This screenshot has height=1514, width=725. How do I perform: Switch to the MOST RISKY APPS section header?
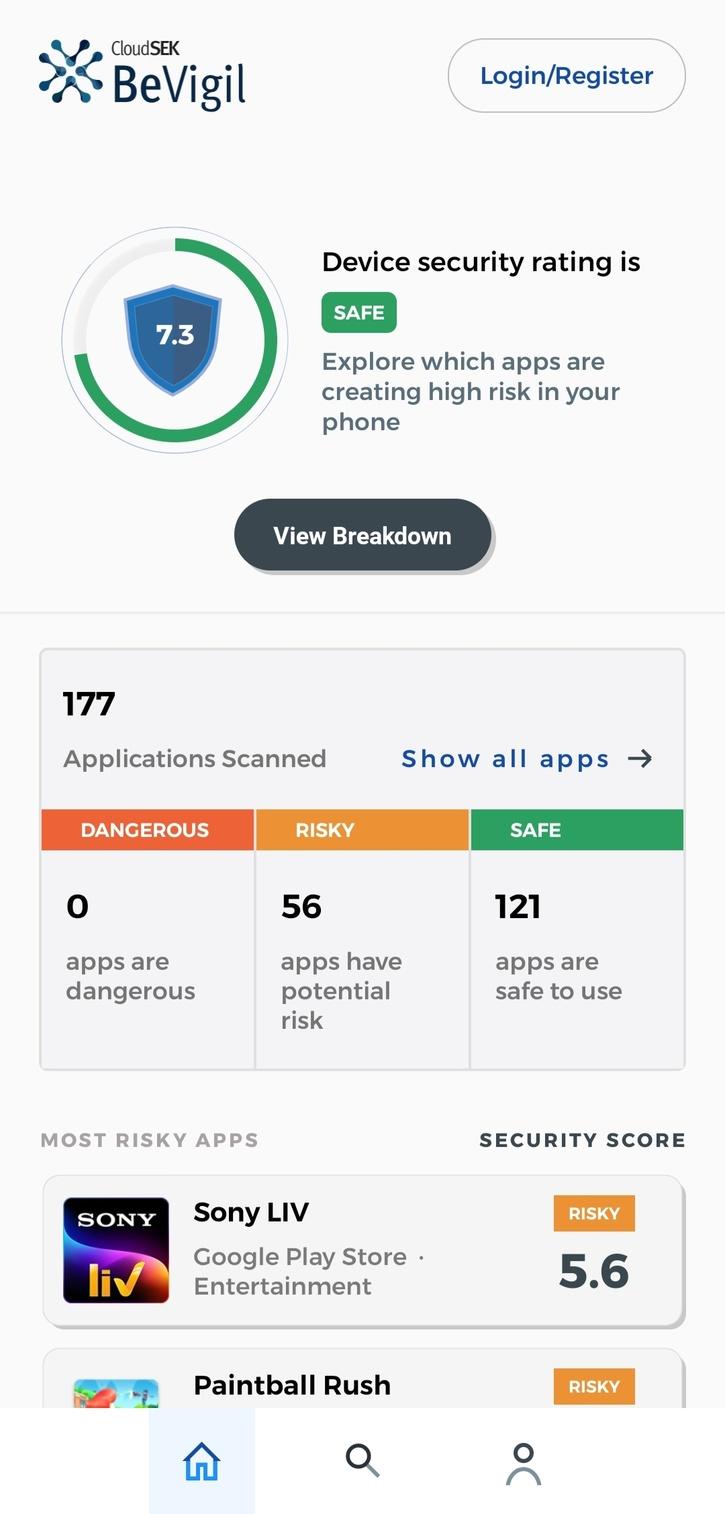[x=149, y=1140]
